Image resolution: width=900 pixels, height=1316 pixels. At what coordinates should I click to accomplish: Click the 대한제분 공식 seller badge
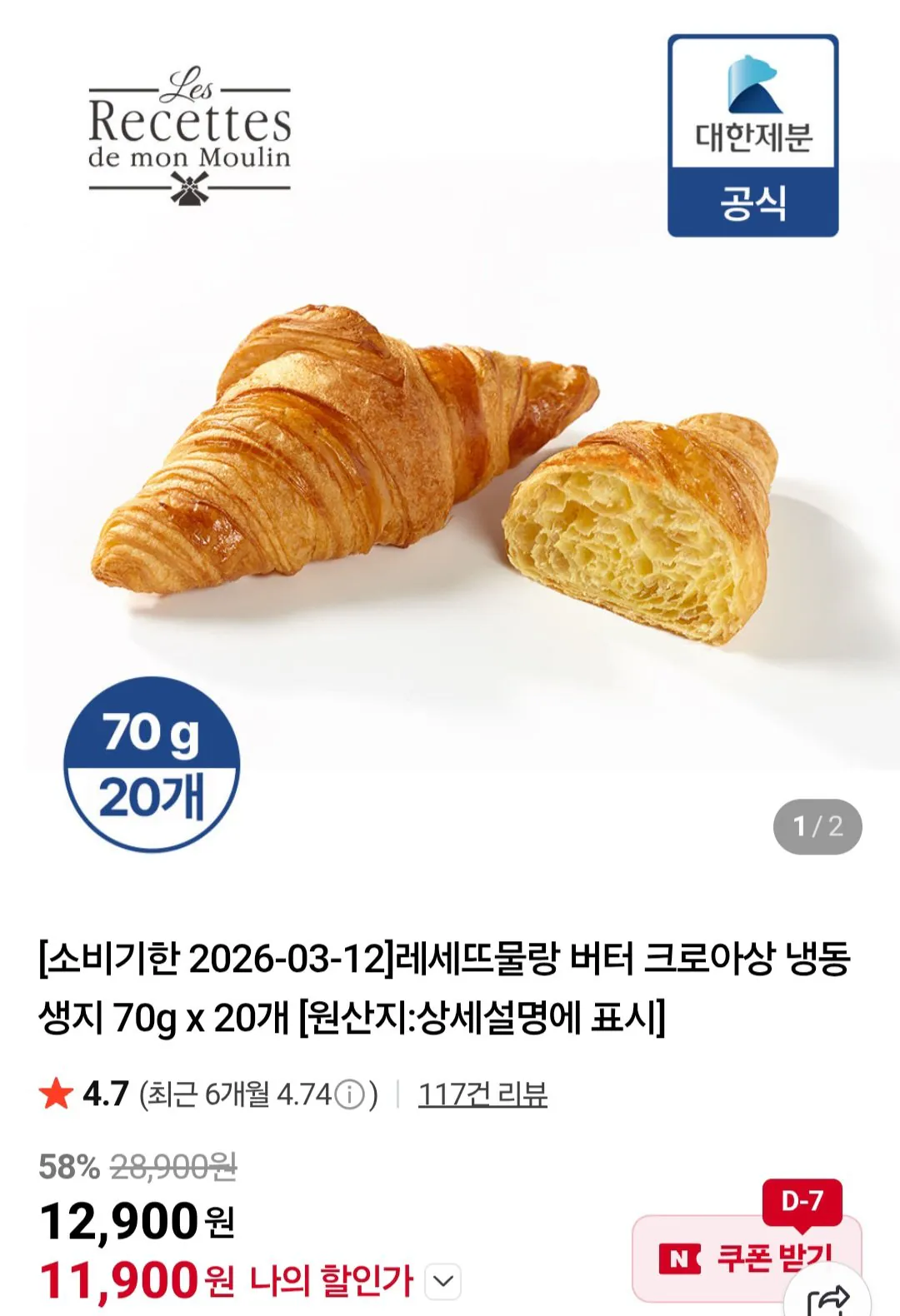(x=751, y=133)
